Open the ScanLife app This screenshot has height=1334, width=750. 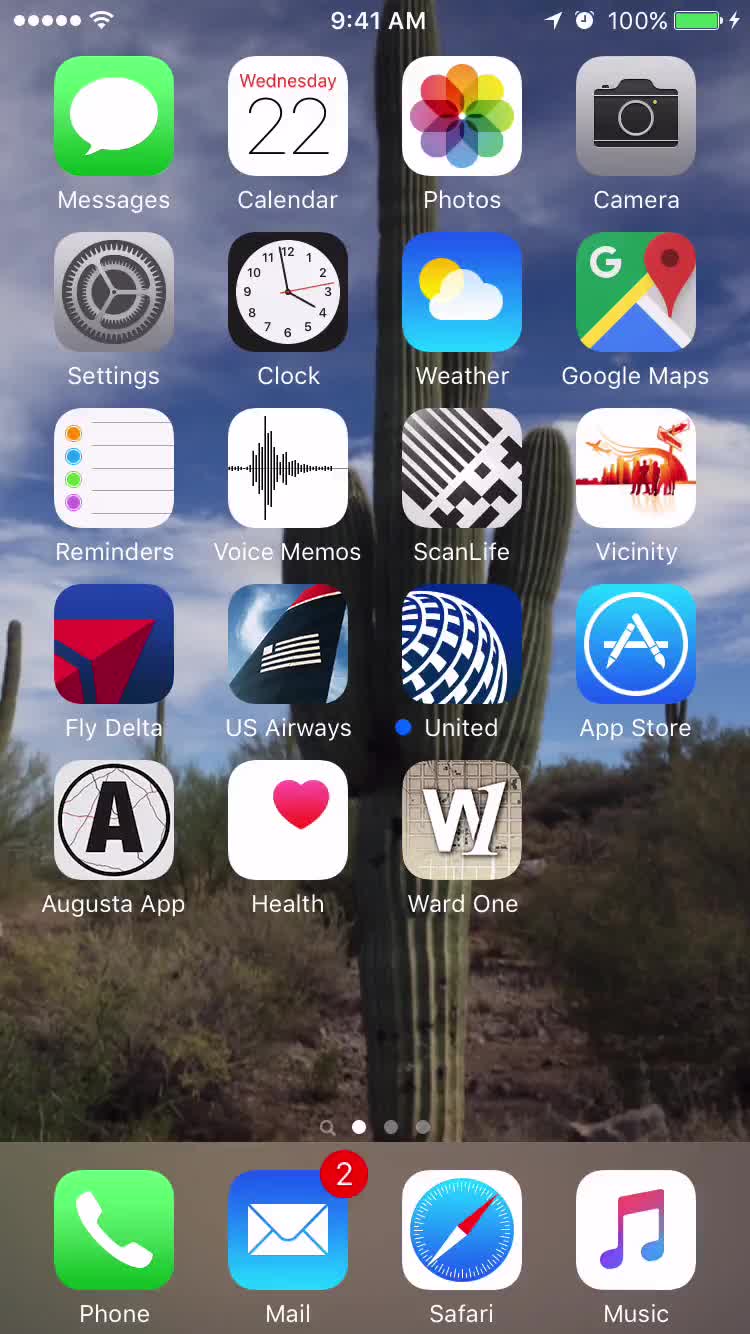click(462, 469)
